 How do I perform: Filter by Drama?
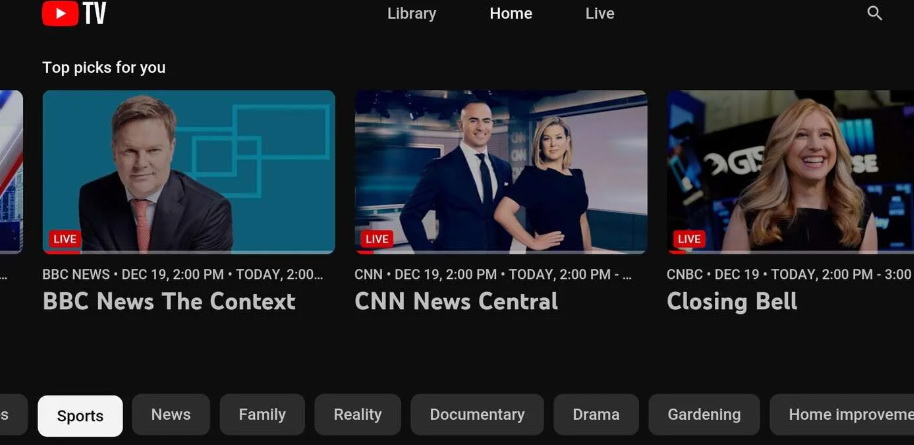[596, 414]
